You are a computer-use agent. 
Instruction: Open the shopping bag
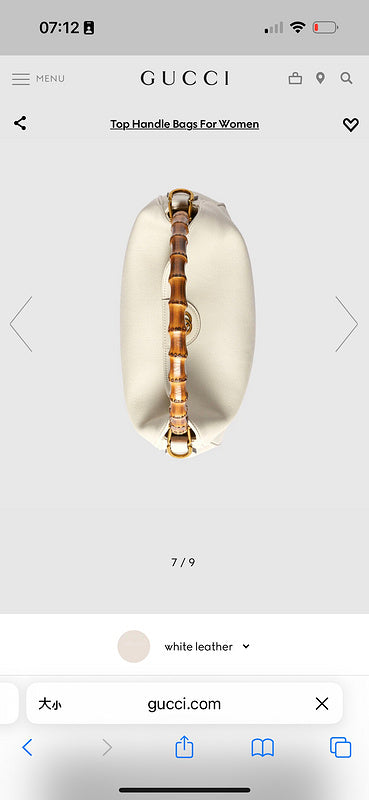[295, 79]
